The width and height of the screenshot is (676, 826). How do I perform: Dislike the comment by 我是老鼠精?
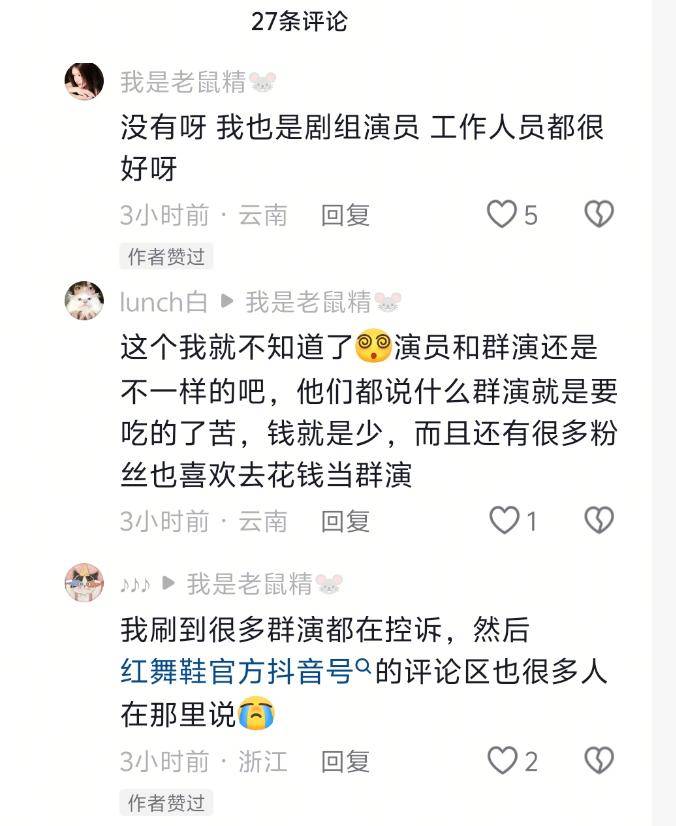598,214
